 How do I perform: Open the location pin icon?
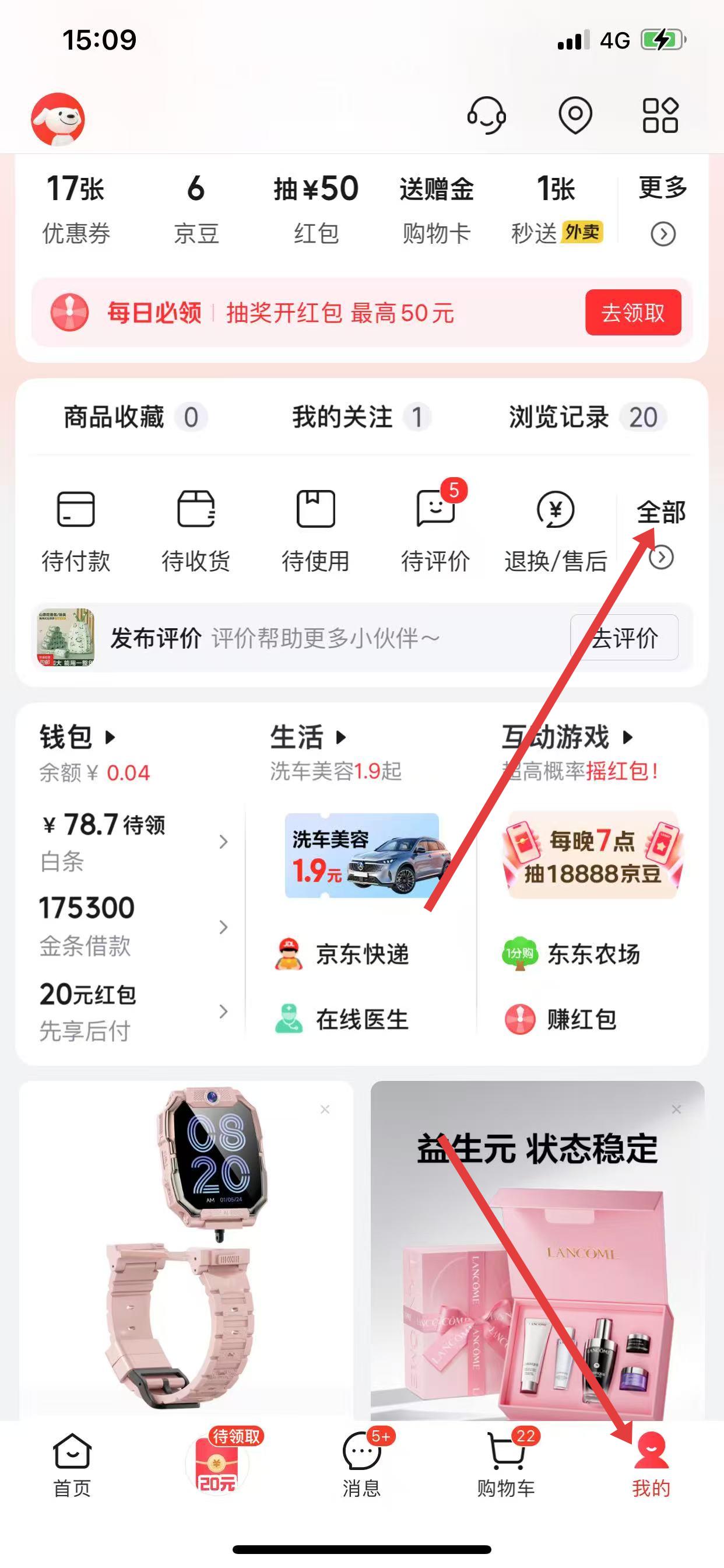point(575,115)
